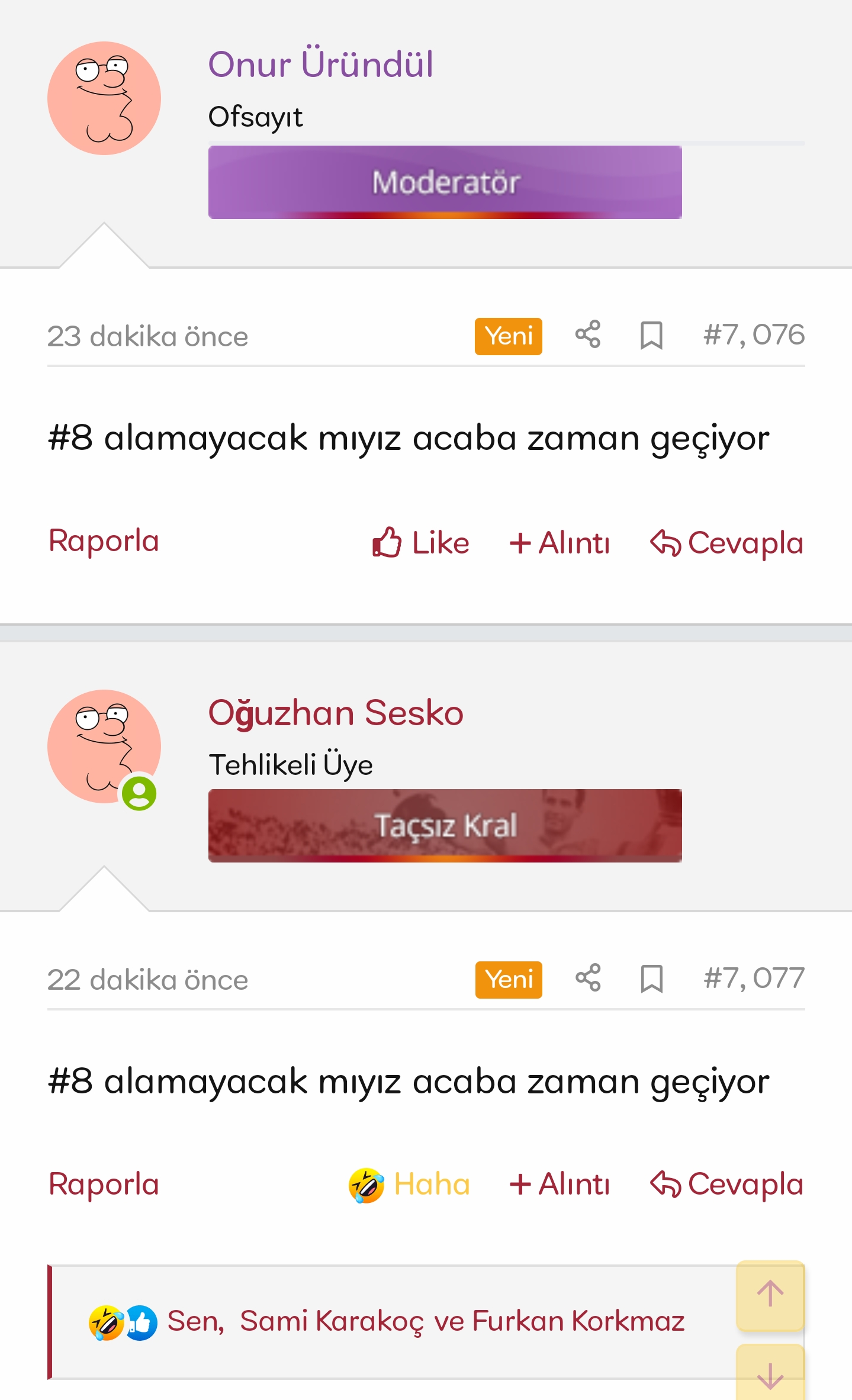Jump to top with the up arrow

[770, 1295]
